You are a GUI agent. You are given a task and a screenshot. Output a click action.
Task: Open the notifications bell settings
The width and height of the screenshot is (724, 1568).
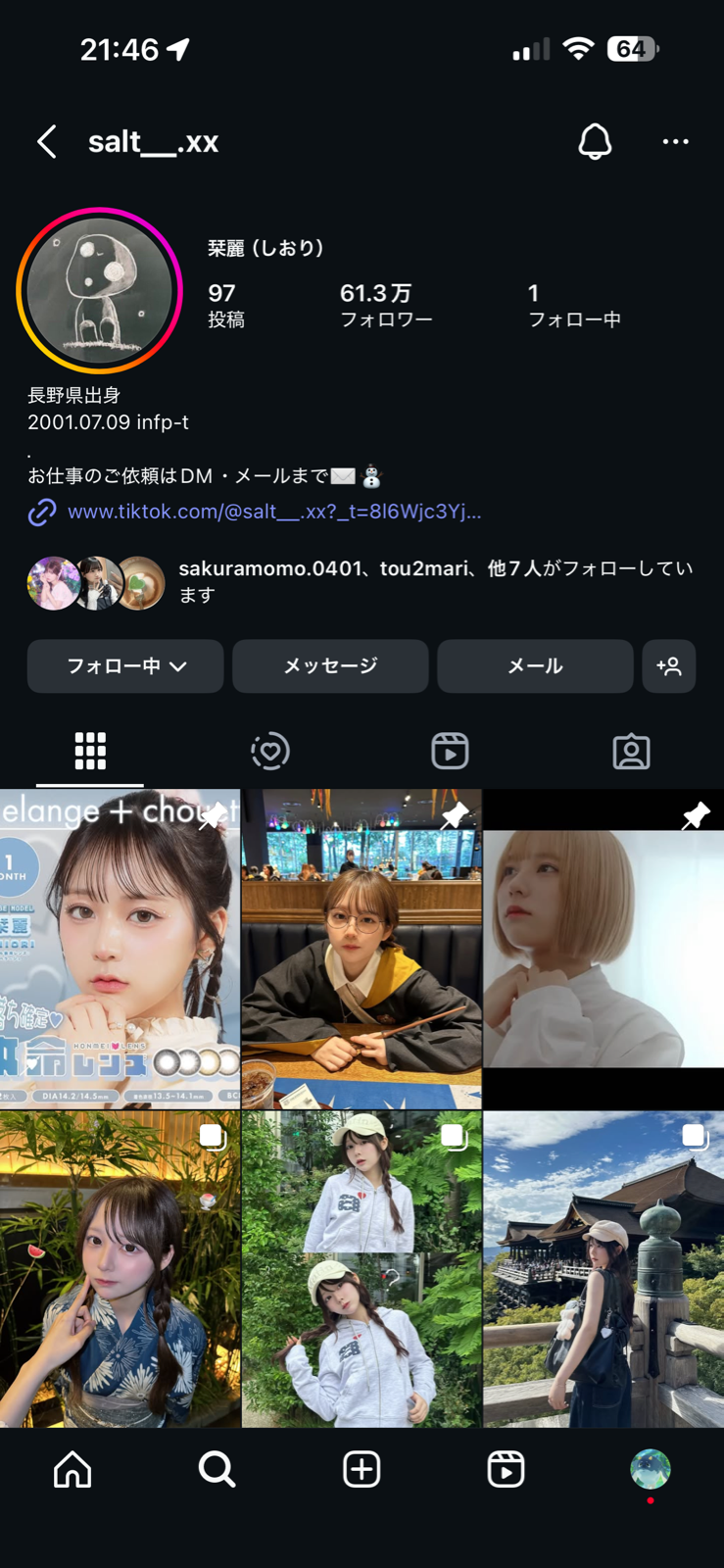595,142
